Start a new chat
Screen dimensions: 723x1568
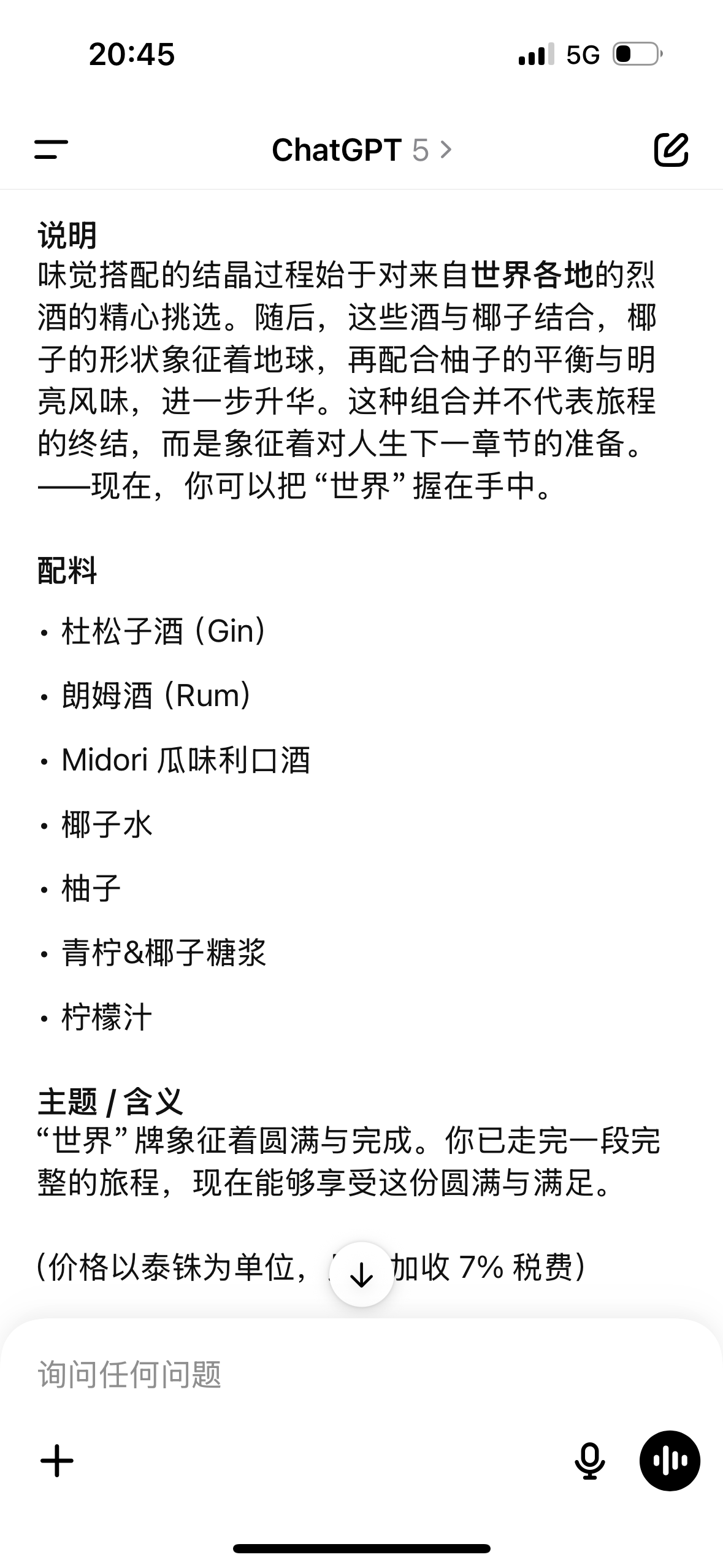click(671, 150)
